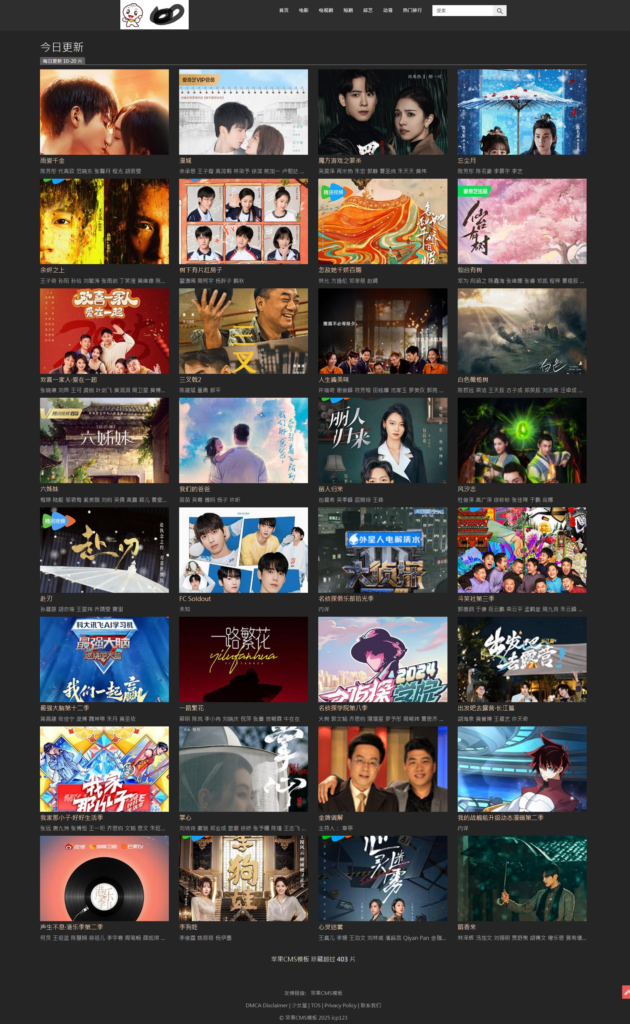
Task: Open the 掌心 video card
Action: [x=243, y=769]
